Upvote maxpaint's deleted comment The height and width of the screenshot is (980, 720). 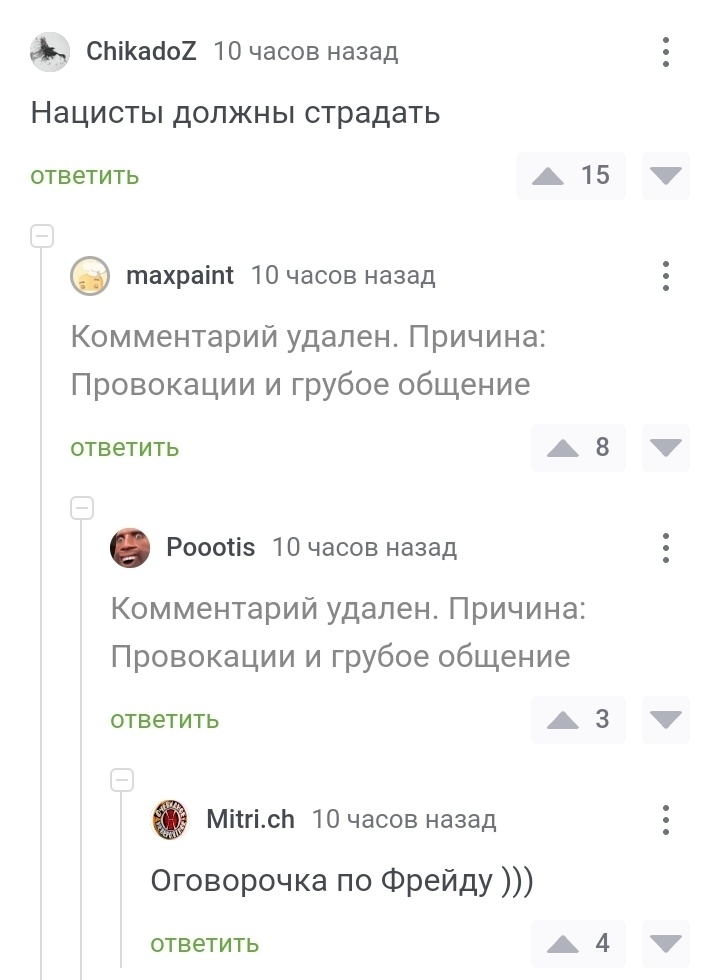pyautogui.click(x=564, y=448)
